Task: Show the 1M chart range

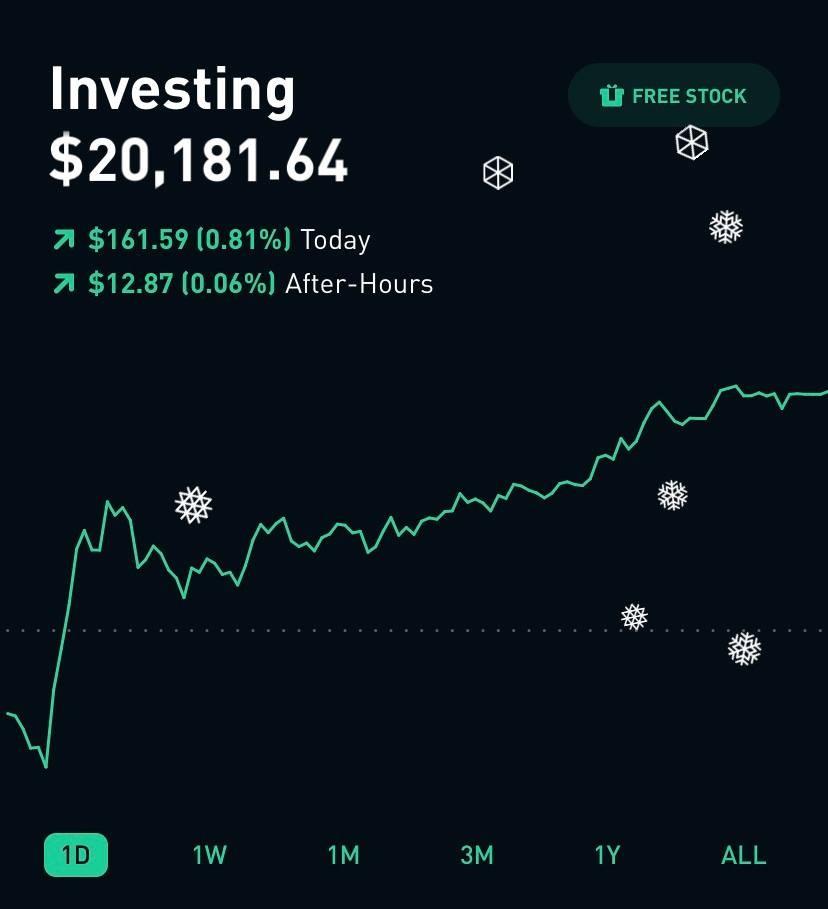Action: pyautogui.click(x=343, y=855)
